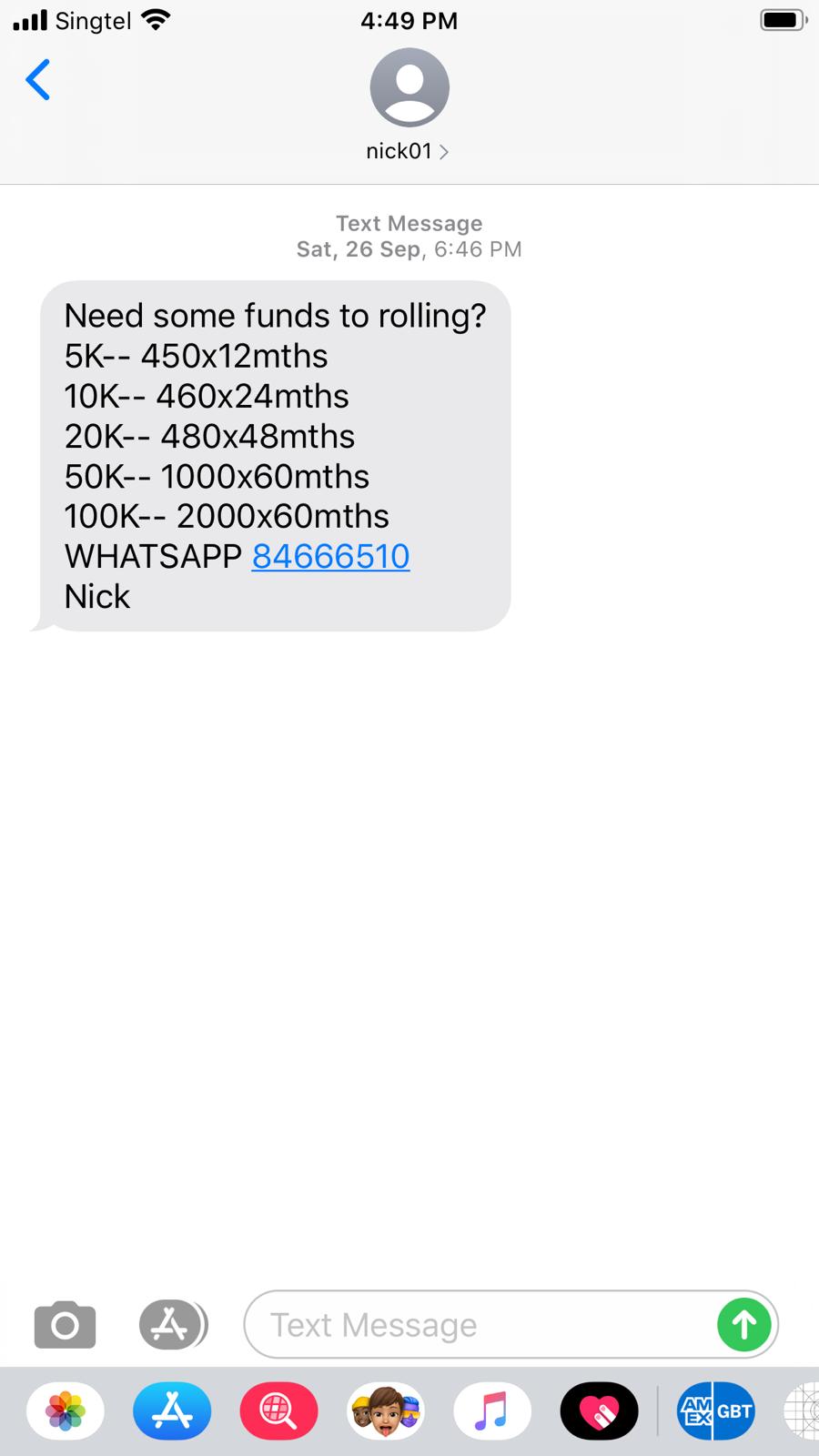Open Memoji stickers
Viewport: 819px width, 1456px height.
(386, 1411)
